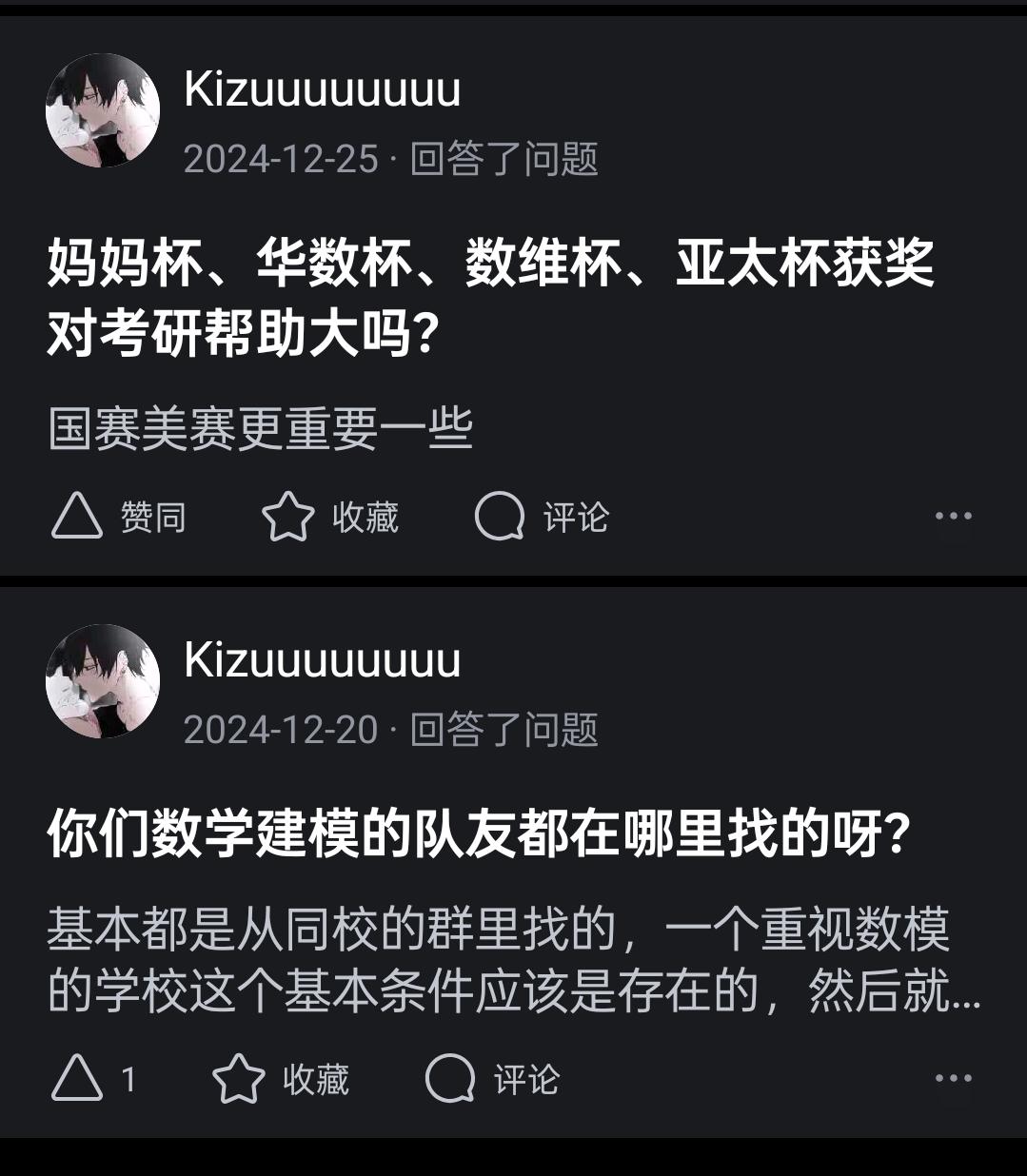1027x1176 pixels.
Task: Open the overflow menu on the 妈妈杯 answer
Action: point(953,516)
